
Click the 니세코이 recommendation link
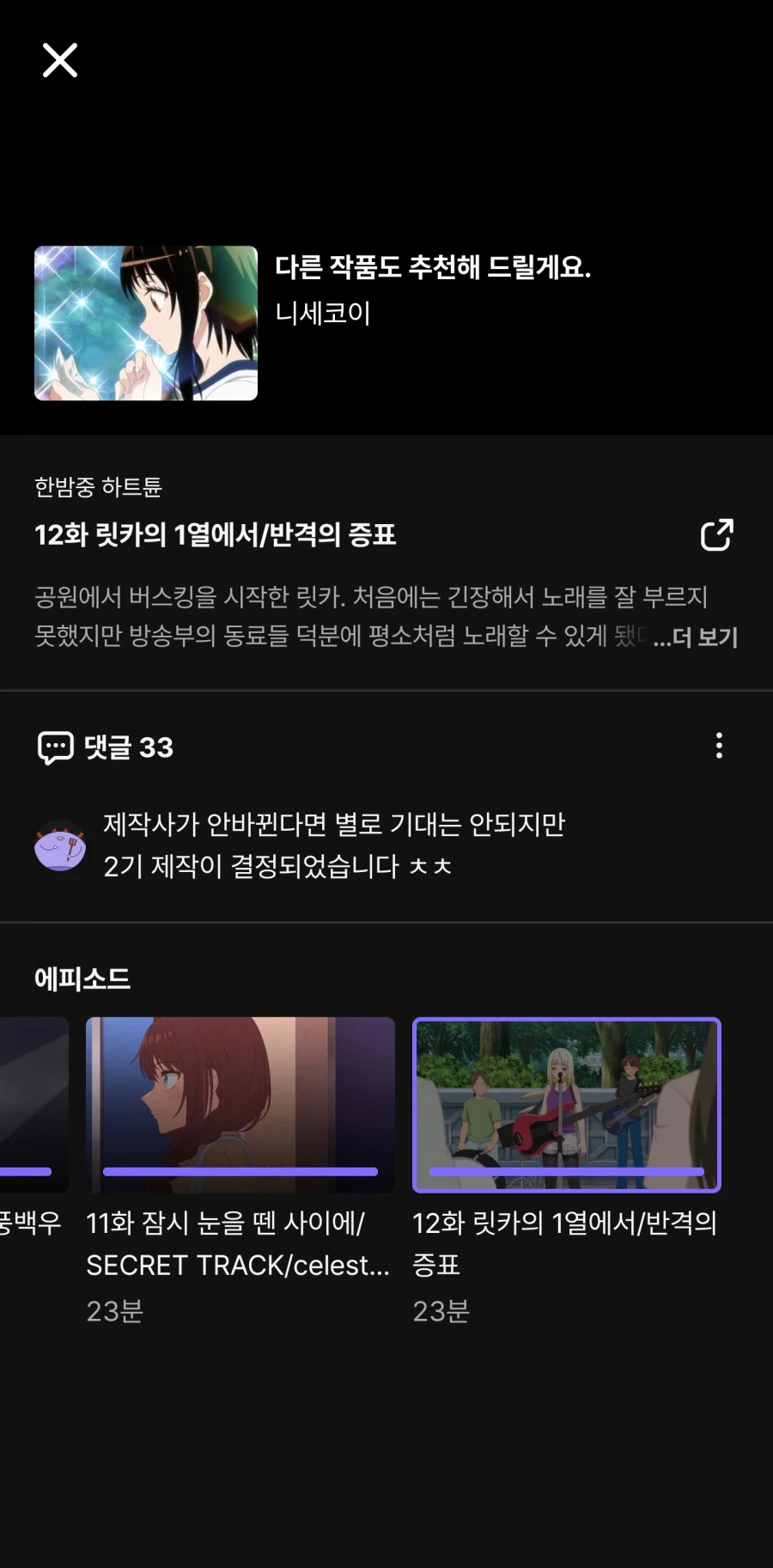321,315
